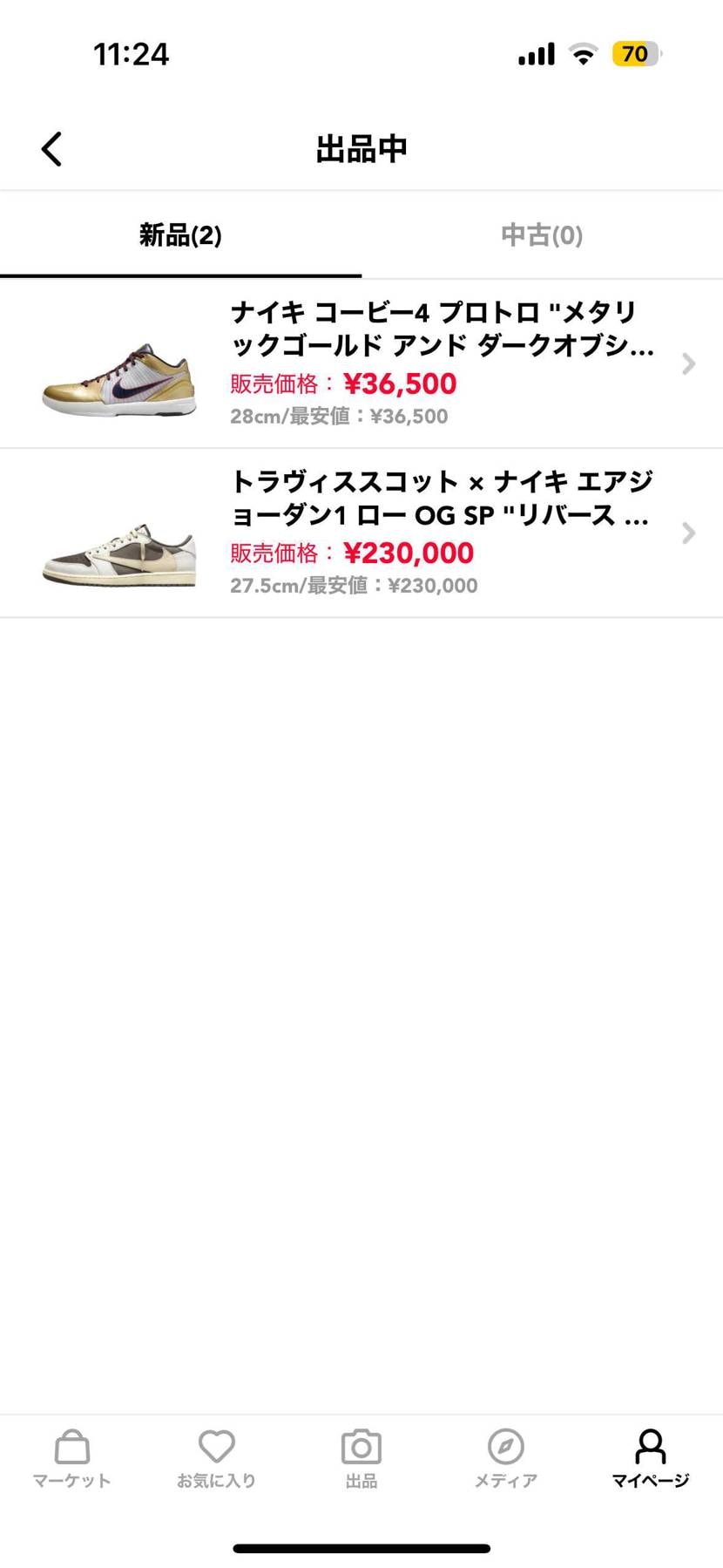Go to マイページ tab
The image size is (723, 1568).
tap(650, 1458)
